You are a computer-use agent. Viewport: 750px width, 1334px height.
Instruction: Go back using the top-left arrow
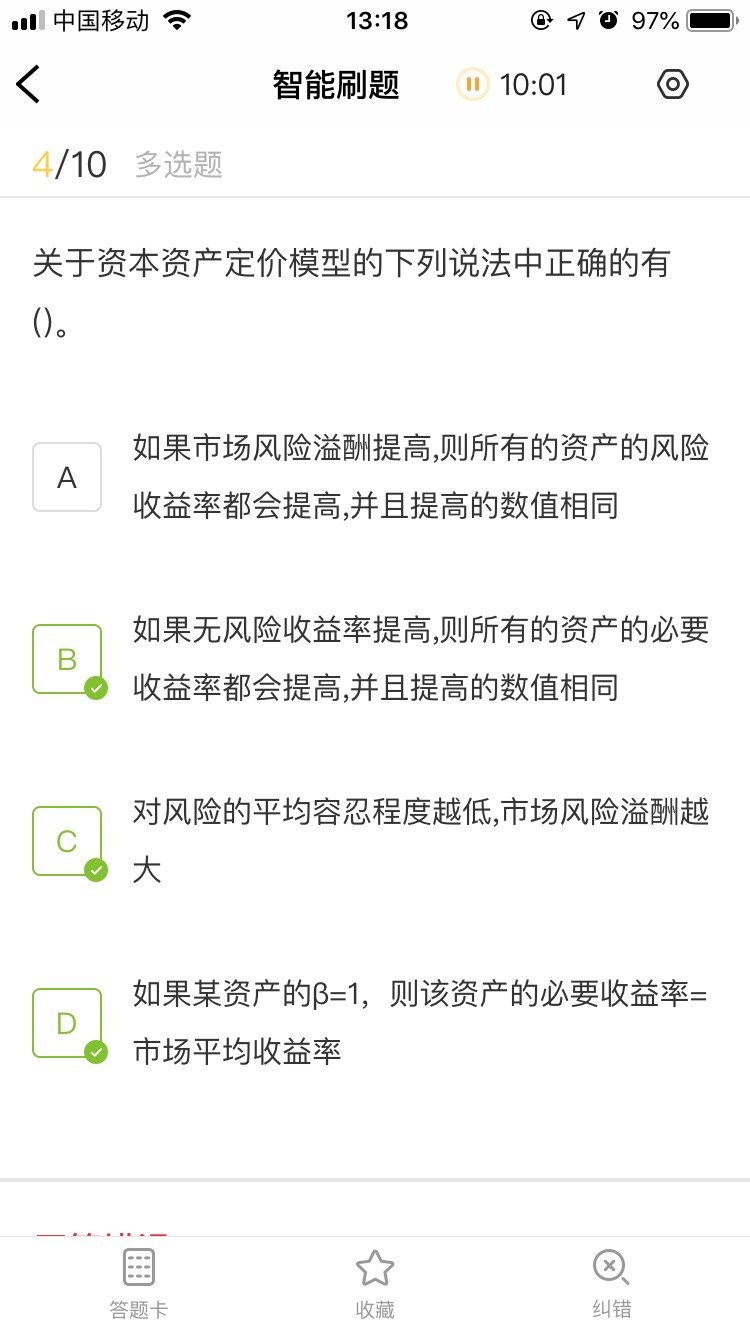click(x=28, y=85)
